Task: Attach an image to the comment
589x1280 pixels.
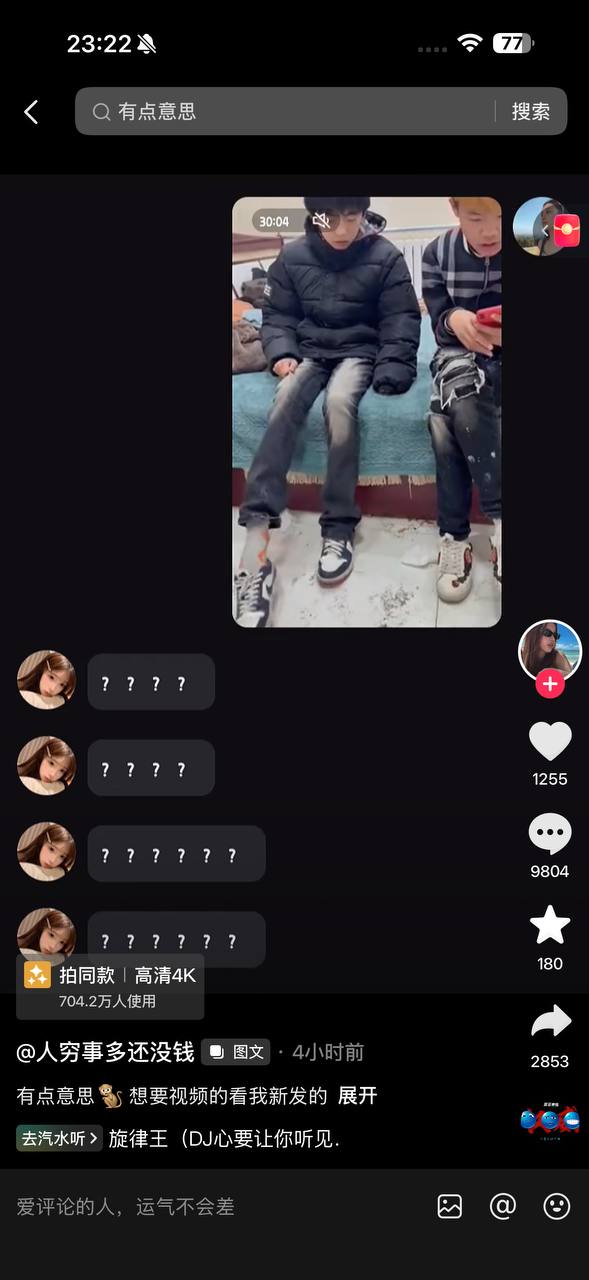Action: click(450, 1207)
